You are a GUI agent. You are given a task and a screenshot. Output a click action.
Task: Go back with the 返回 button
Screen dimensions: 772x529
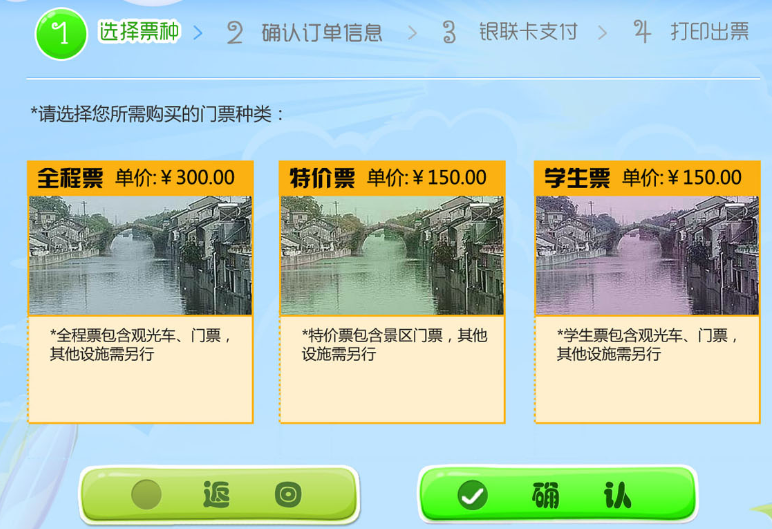pyautogui.click(x=218, y=494)
